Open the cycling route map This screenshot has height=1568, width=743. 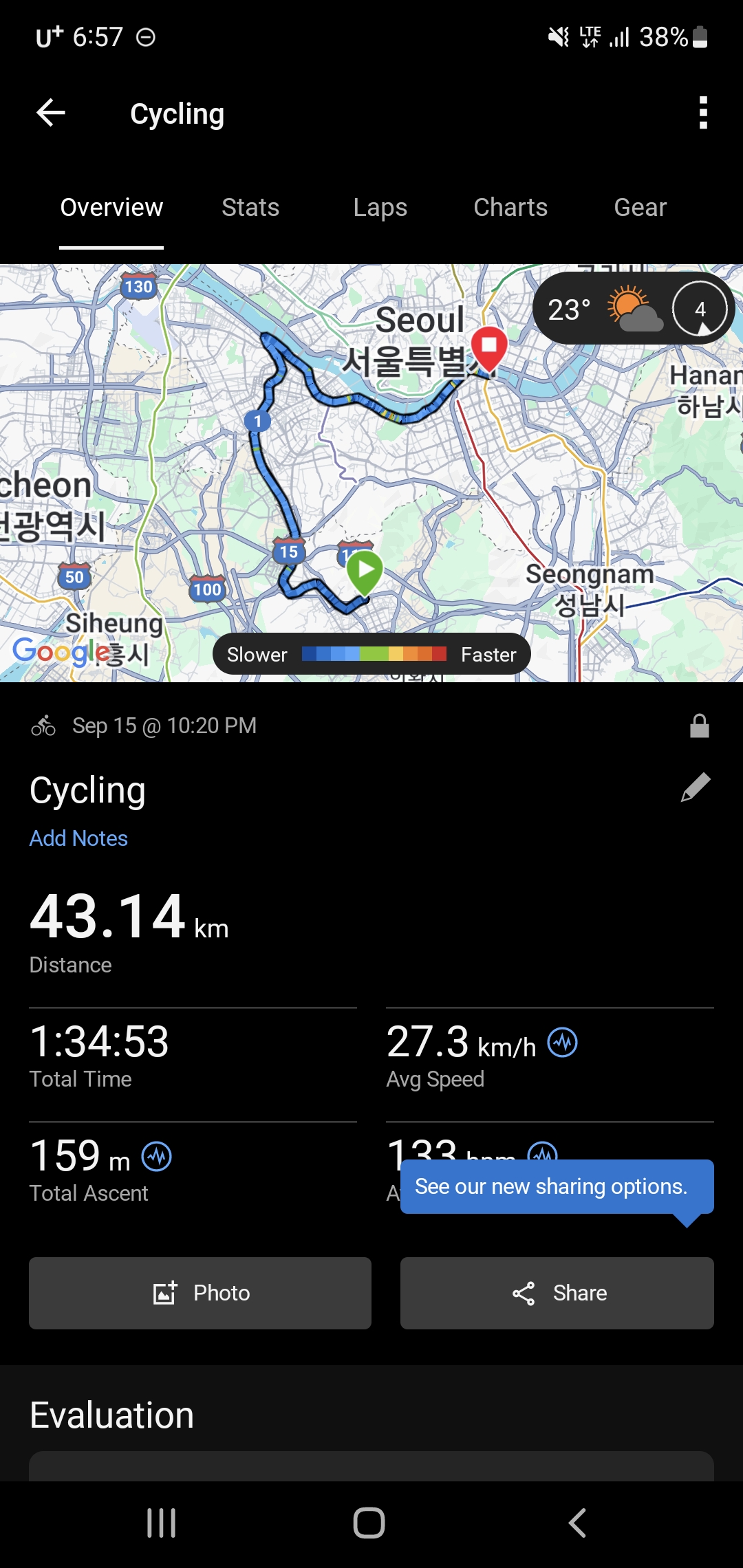tap(371, 473)
